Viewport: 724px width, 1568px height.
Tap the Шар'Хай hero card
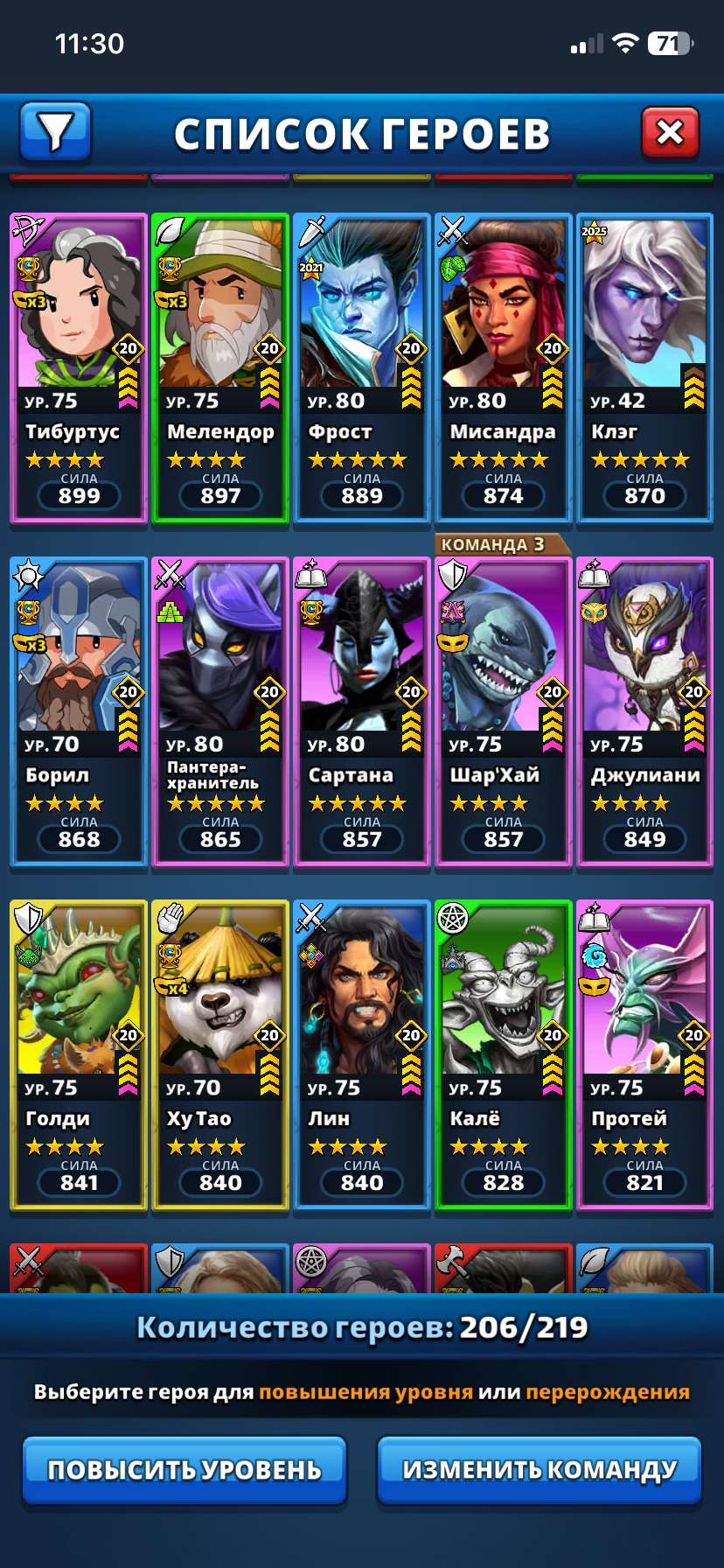pyautogui.click(x=504, y=712)
